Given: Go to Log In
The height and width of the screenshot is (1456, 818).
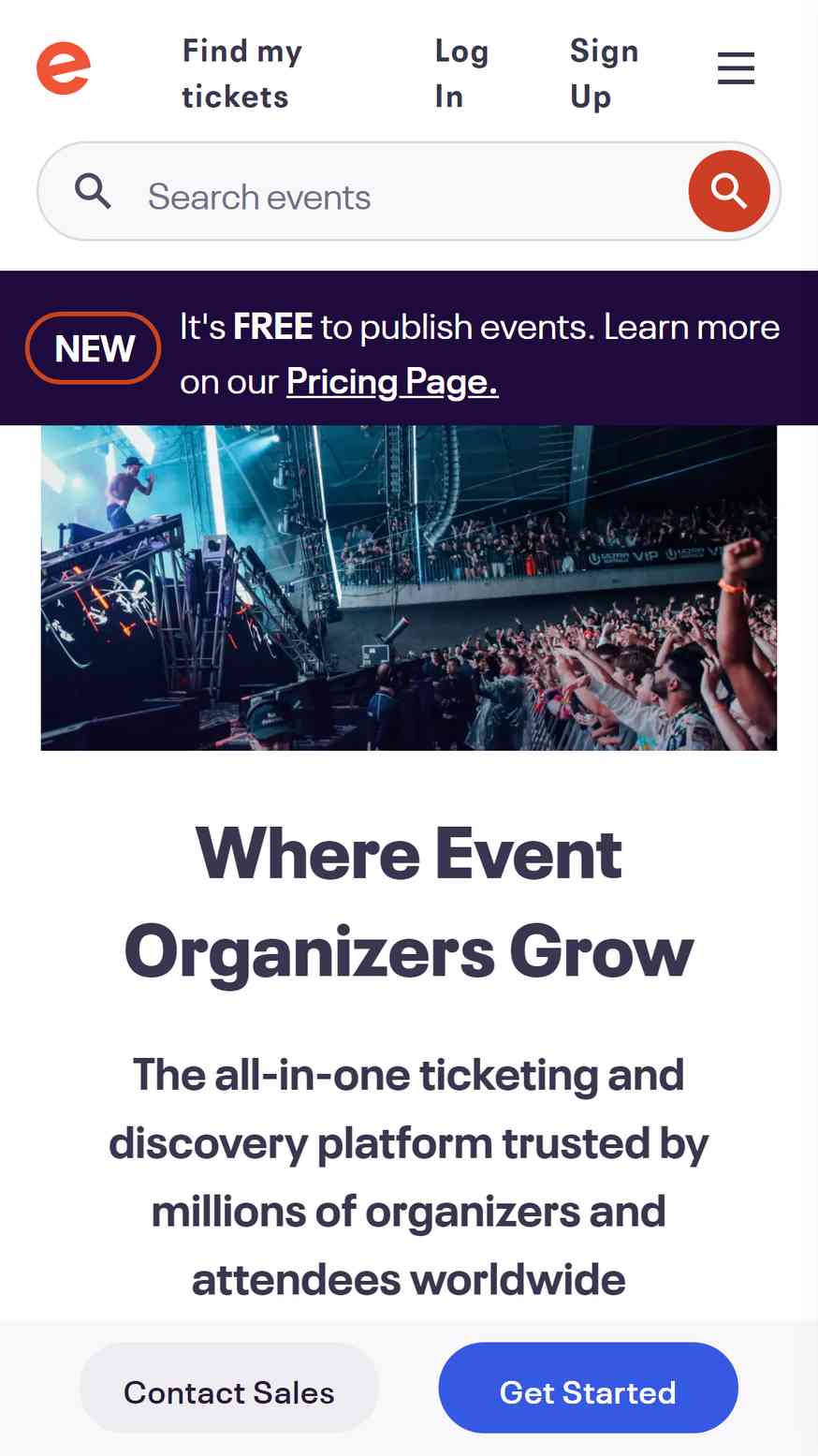Looking at the screenshot, I should coord(461,74).
